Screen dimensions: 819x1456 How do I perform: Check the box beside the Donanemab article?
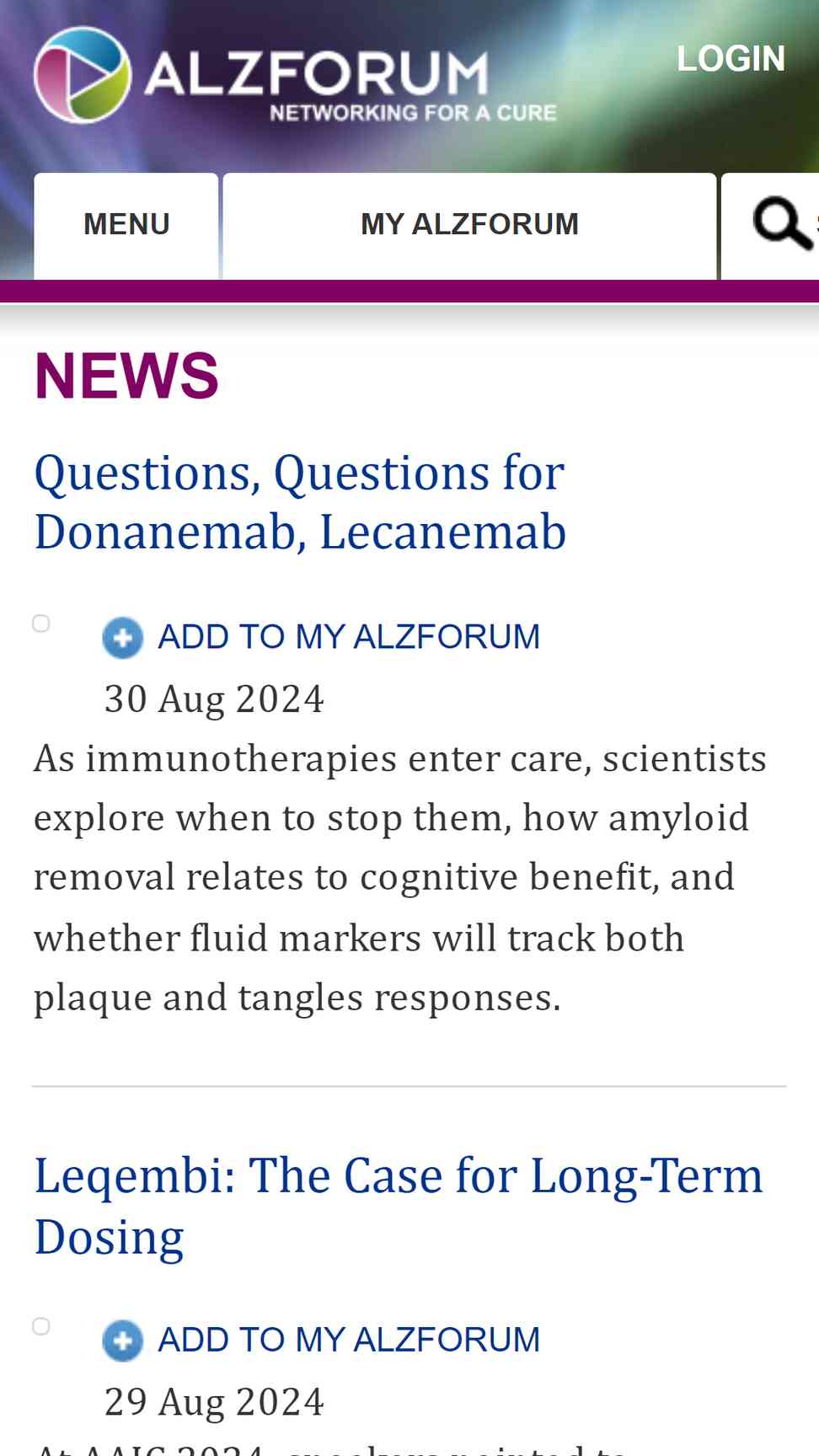[x=41, y=624]
